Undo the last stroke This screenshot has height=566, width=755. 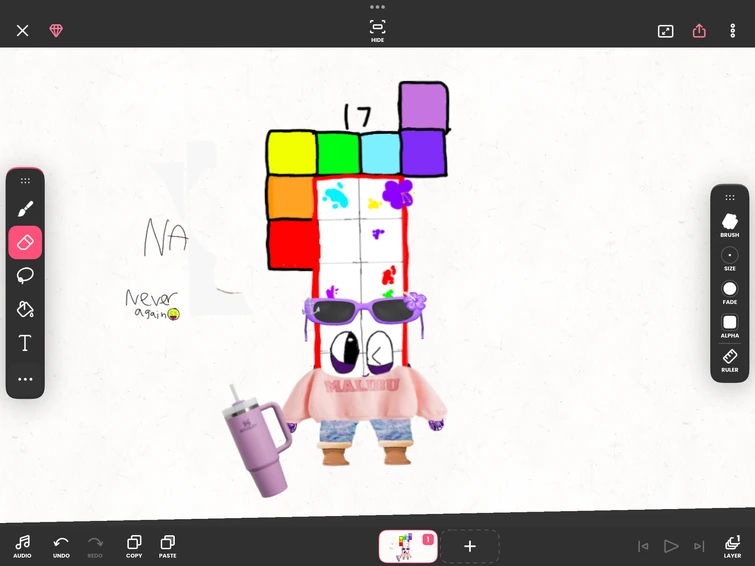[x=61, y=545]
